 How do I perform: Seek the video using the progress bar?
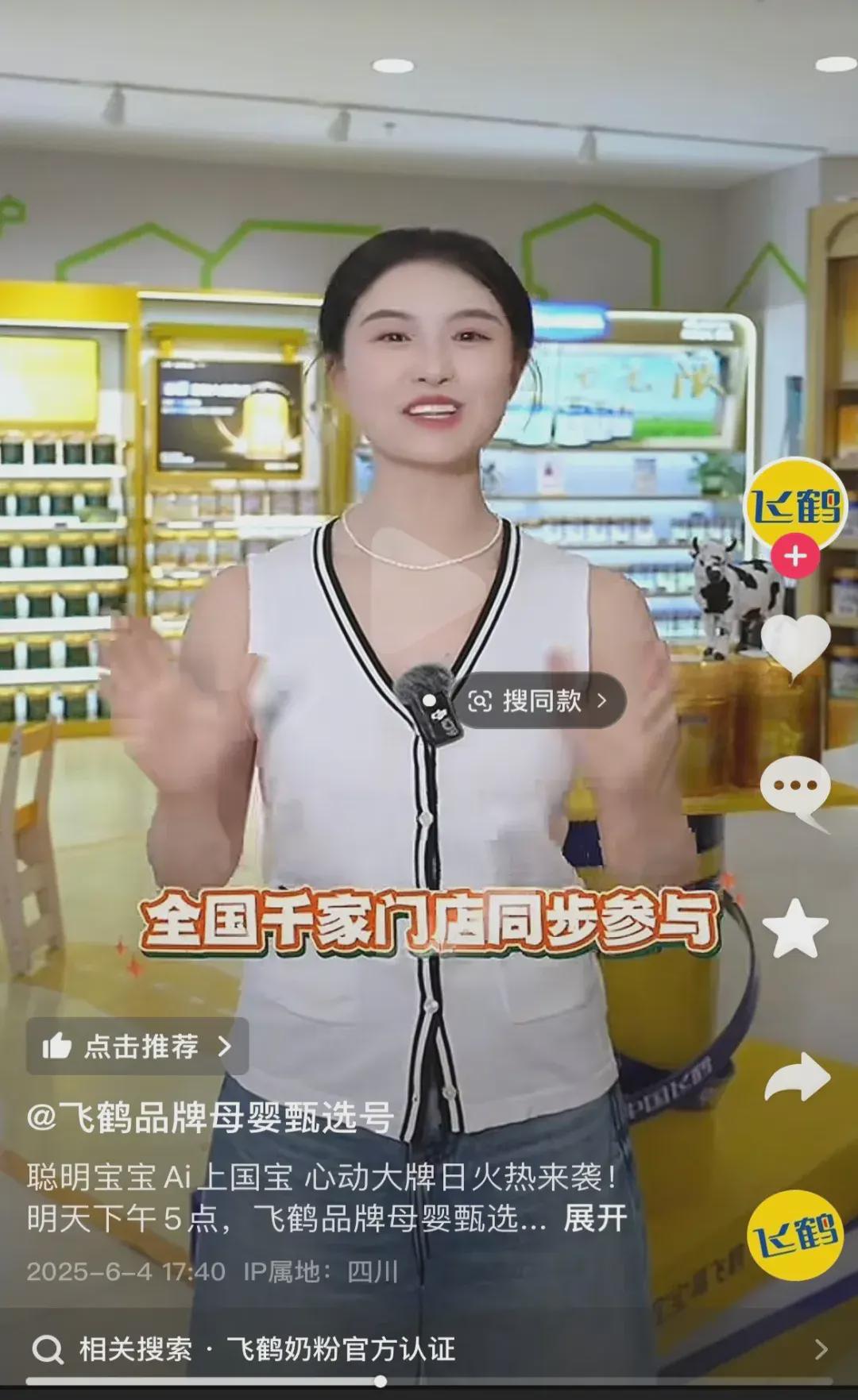381,1381
